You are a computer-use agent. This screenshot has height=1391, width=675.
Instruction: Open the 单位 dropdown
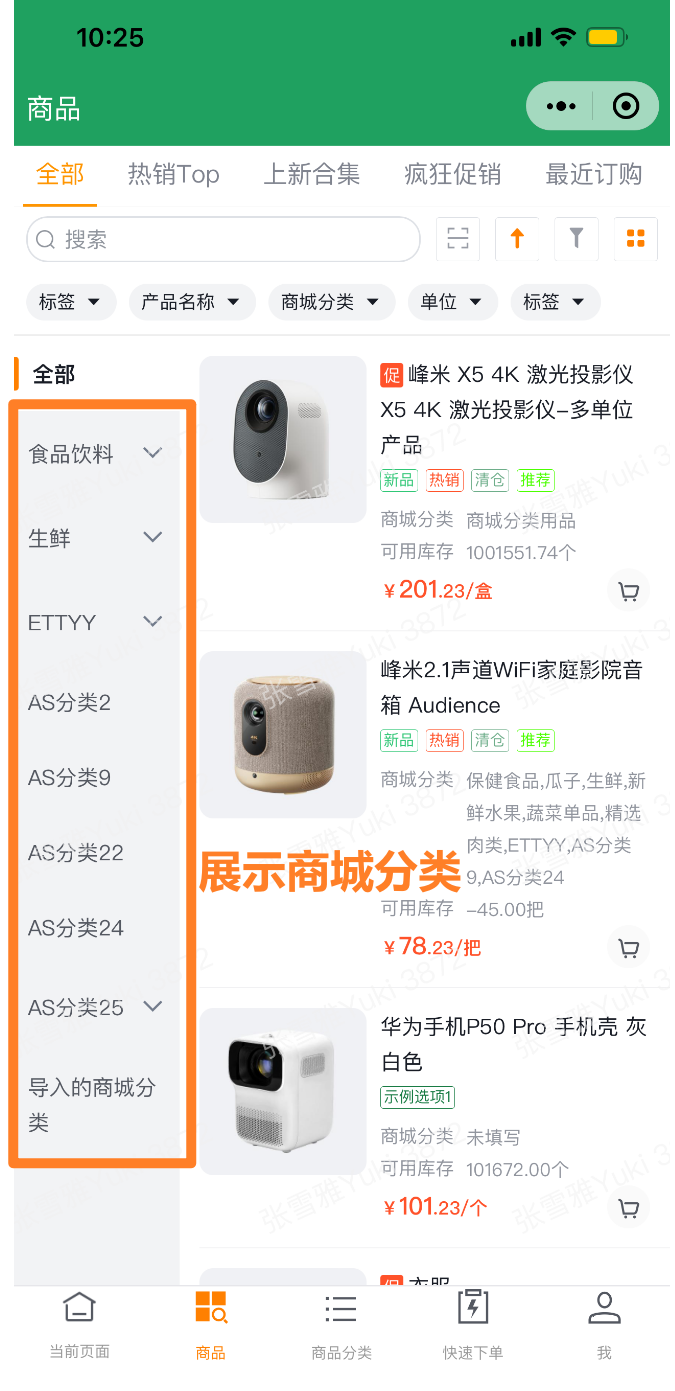451,302
